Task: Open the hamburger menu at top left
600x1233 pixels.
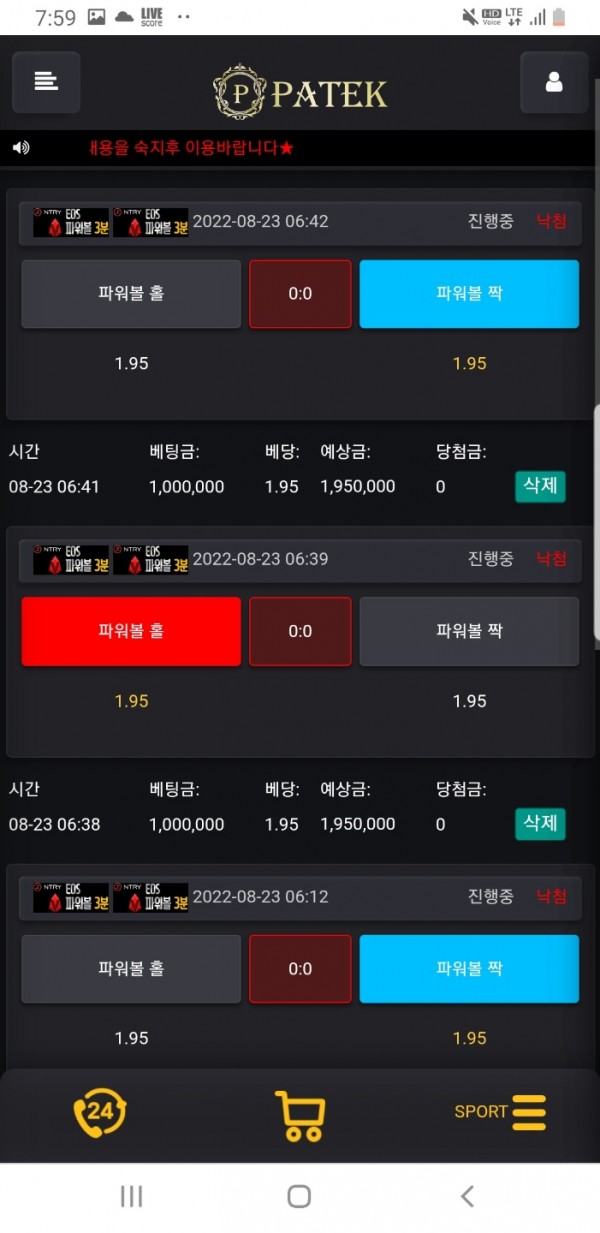Action: [46, 82]
